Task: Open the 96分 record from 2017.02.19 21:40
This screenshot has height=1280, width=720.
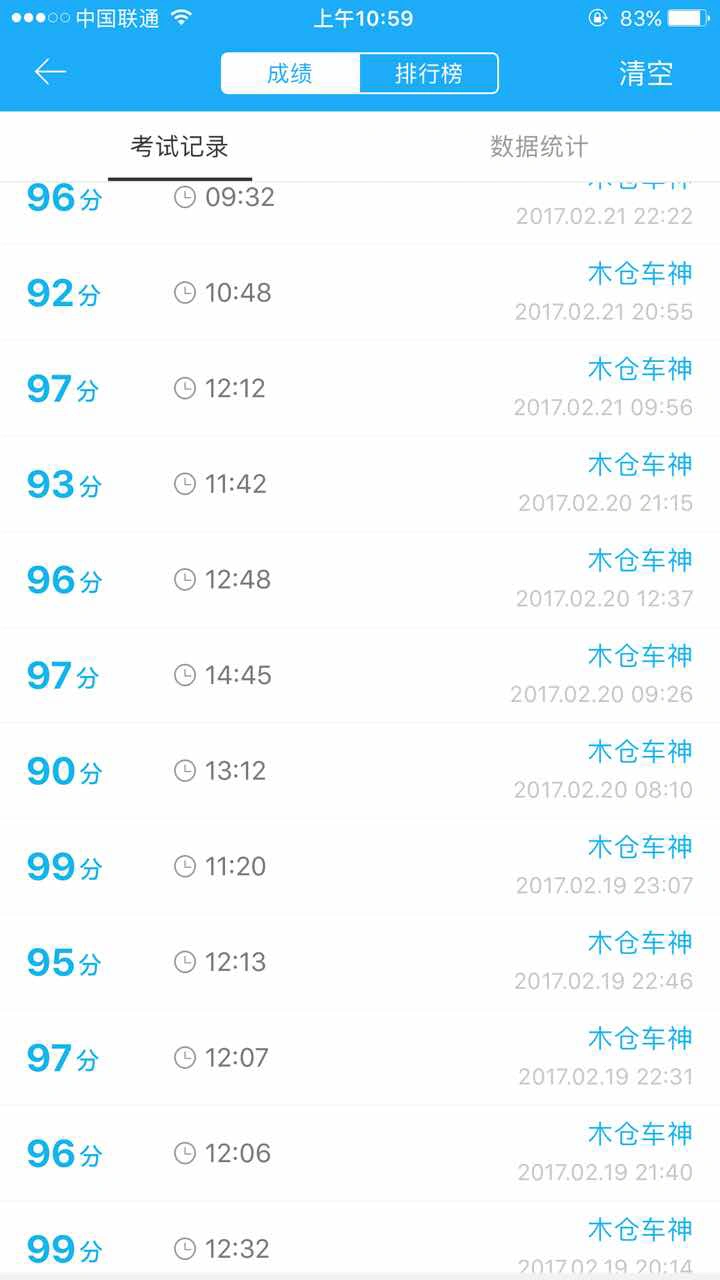Action: click(360, 1154)
